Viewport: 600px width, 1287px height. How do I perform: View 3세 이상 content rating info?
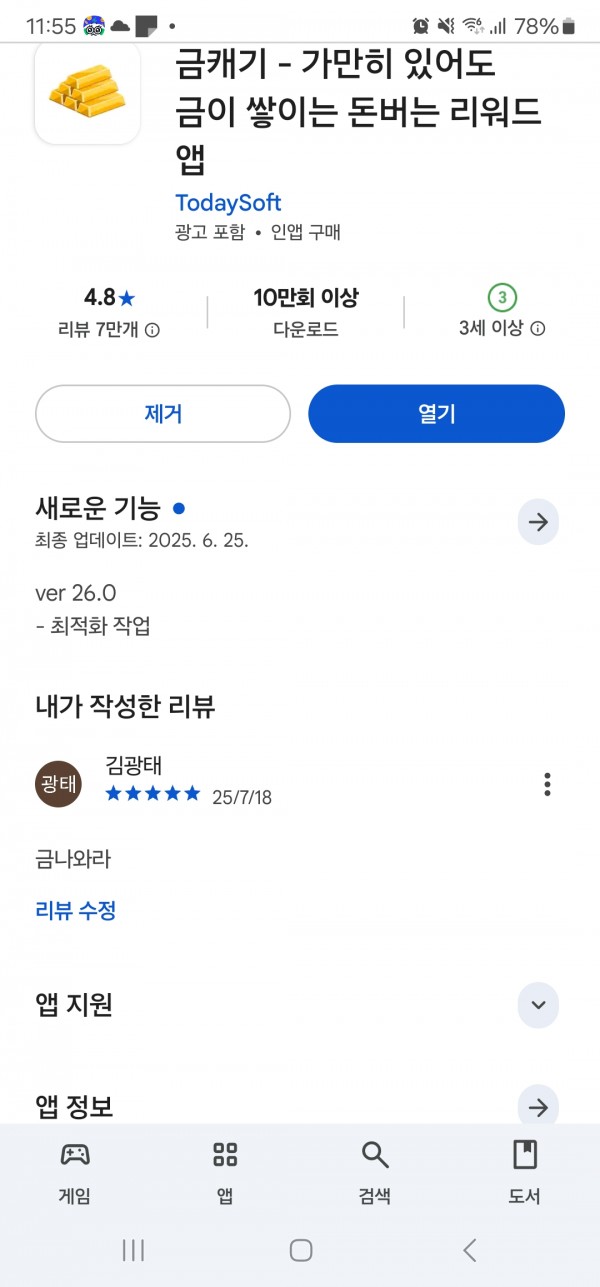(x=502, y=328)
